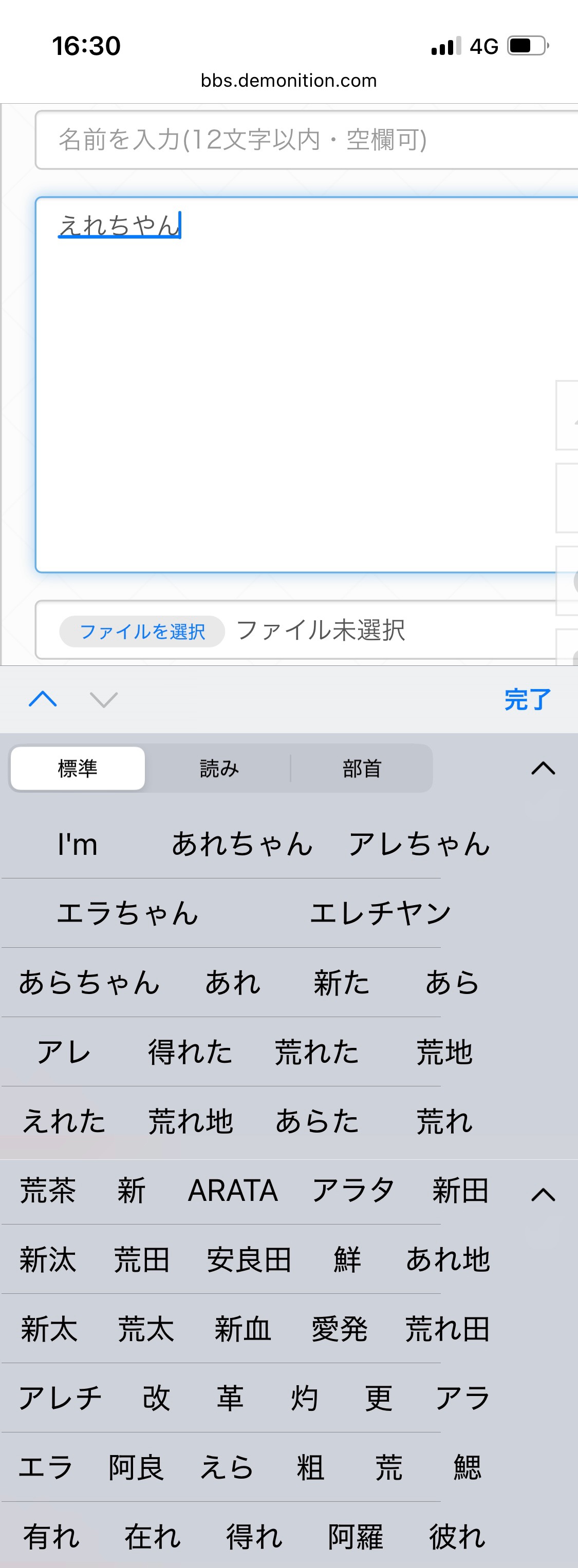Pick the candidate 荒れ地
The image size is (578, 1568).
(x=191, y=1121)
